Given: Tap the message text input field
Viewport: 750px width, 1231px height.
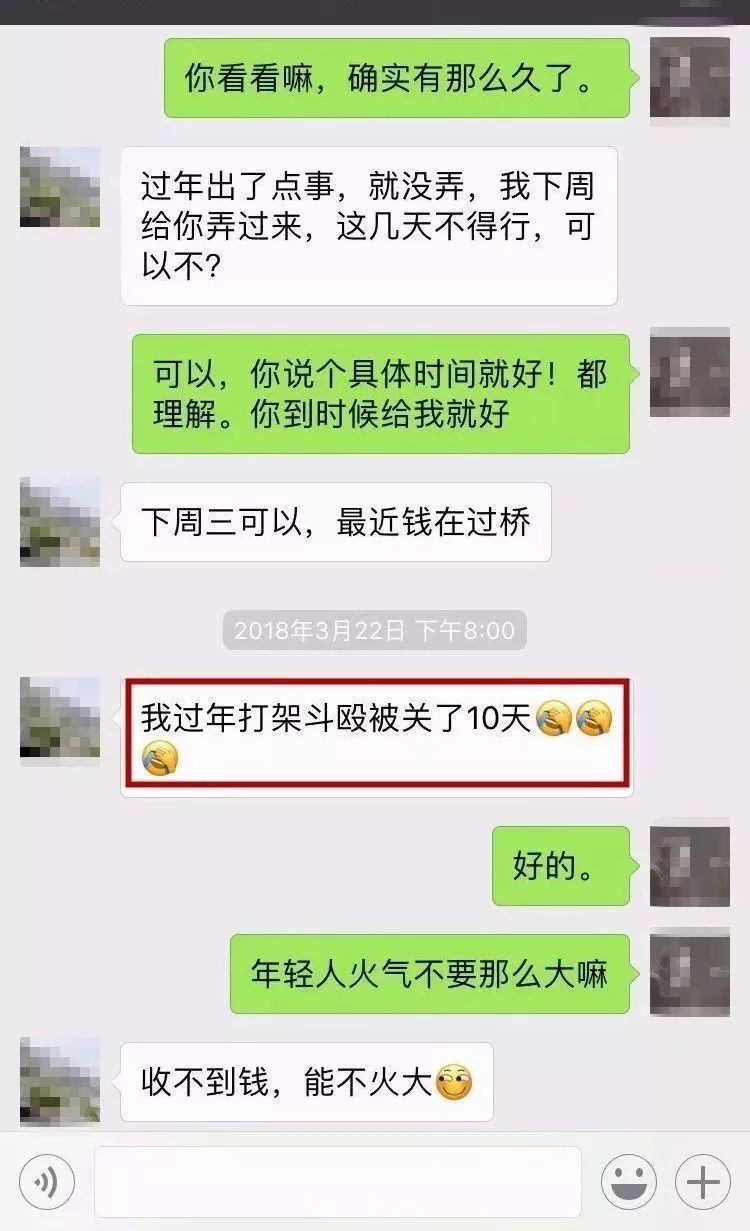Looking at the screenshot, I should (x=338, y=1182).
